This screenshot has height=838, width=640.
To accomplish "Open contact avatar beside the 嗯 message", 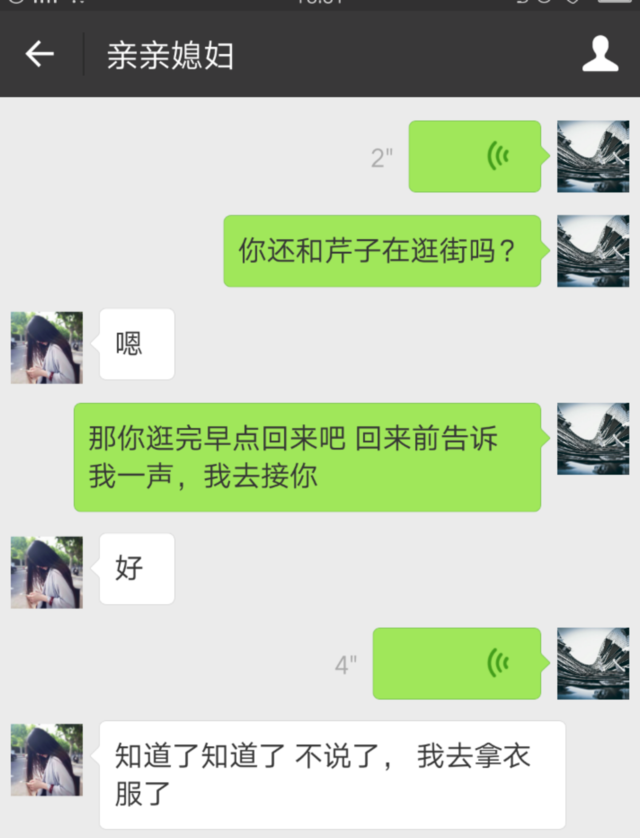I will point(47,347).
